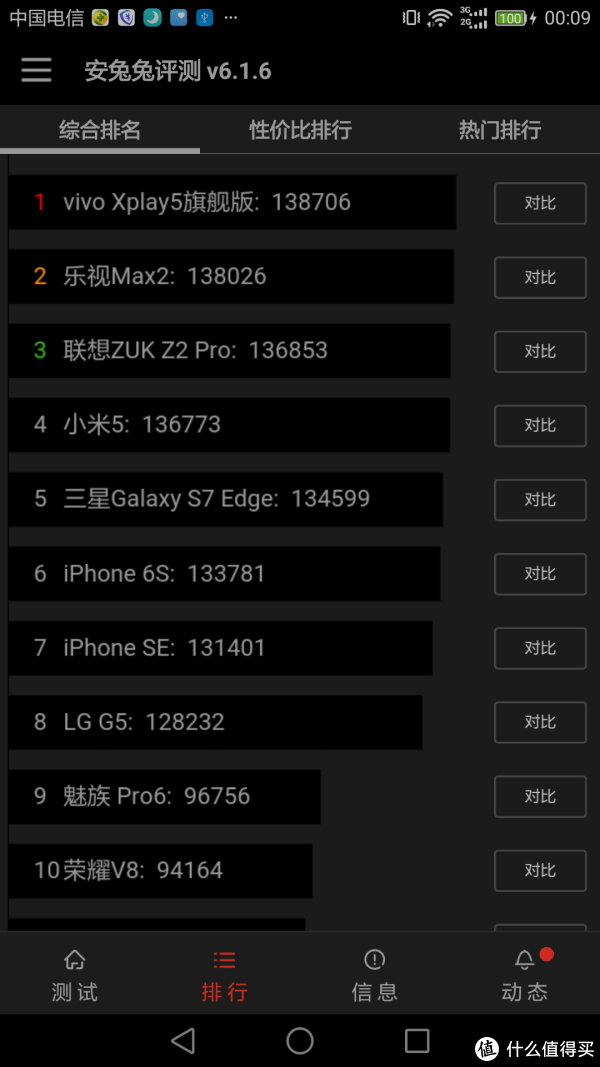The width and height of the screenshot is (600, 1067).
Task: Switch to the 热门排行 tab
Action: (x=500, y=129)
